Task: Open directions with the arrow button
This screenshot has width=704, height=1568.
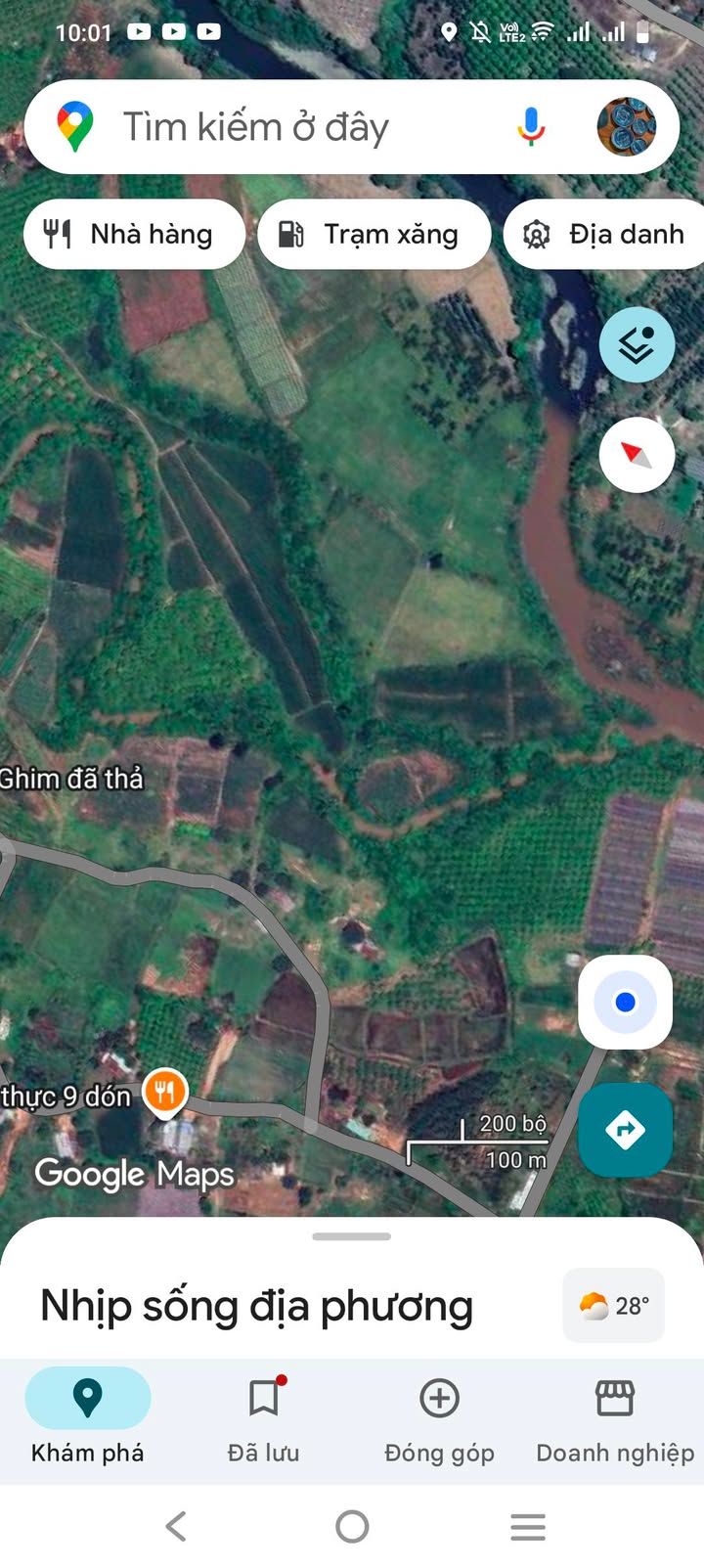Action: tap(625, 1130)
